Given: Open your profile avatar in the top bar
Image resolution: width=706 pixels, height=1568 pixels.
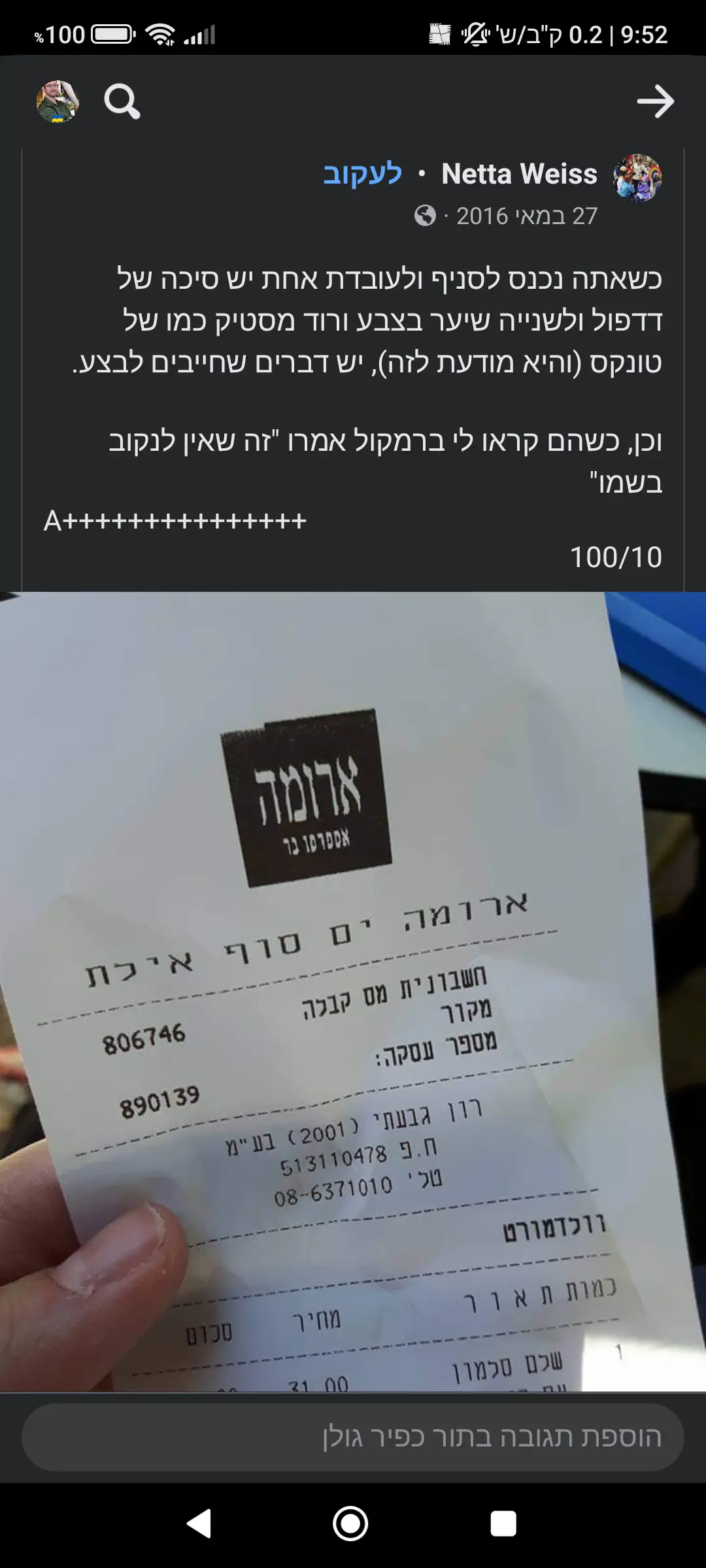Looking at the screenshot, I should pyautogui.click(x=58, y=102).
